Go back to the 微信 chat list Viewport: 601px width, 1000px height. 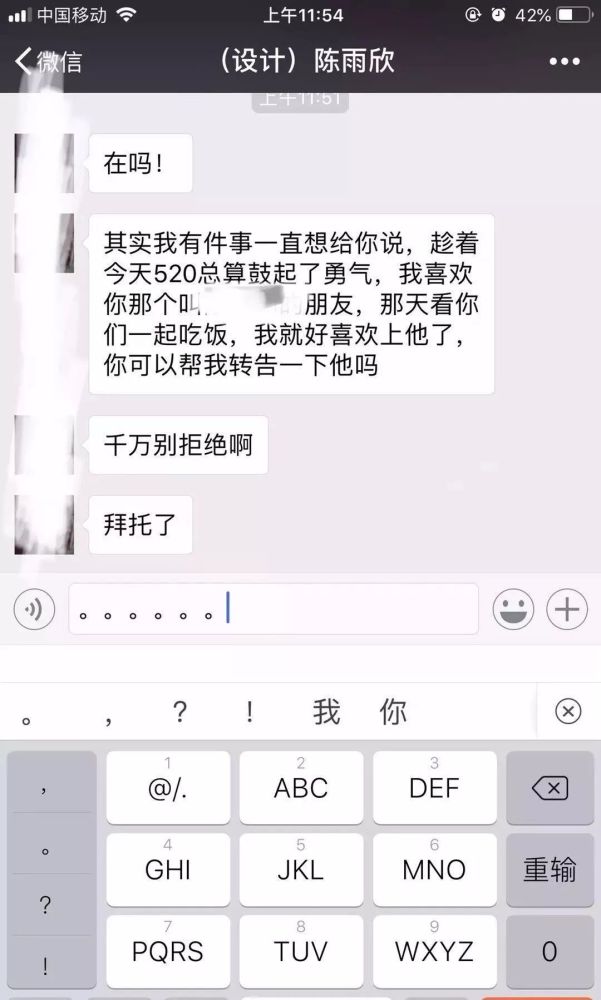(x=48, y=61)
